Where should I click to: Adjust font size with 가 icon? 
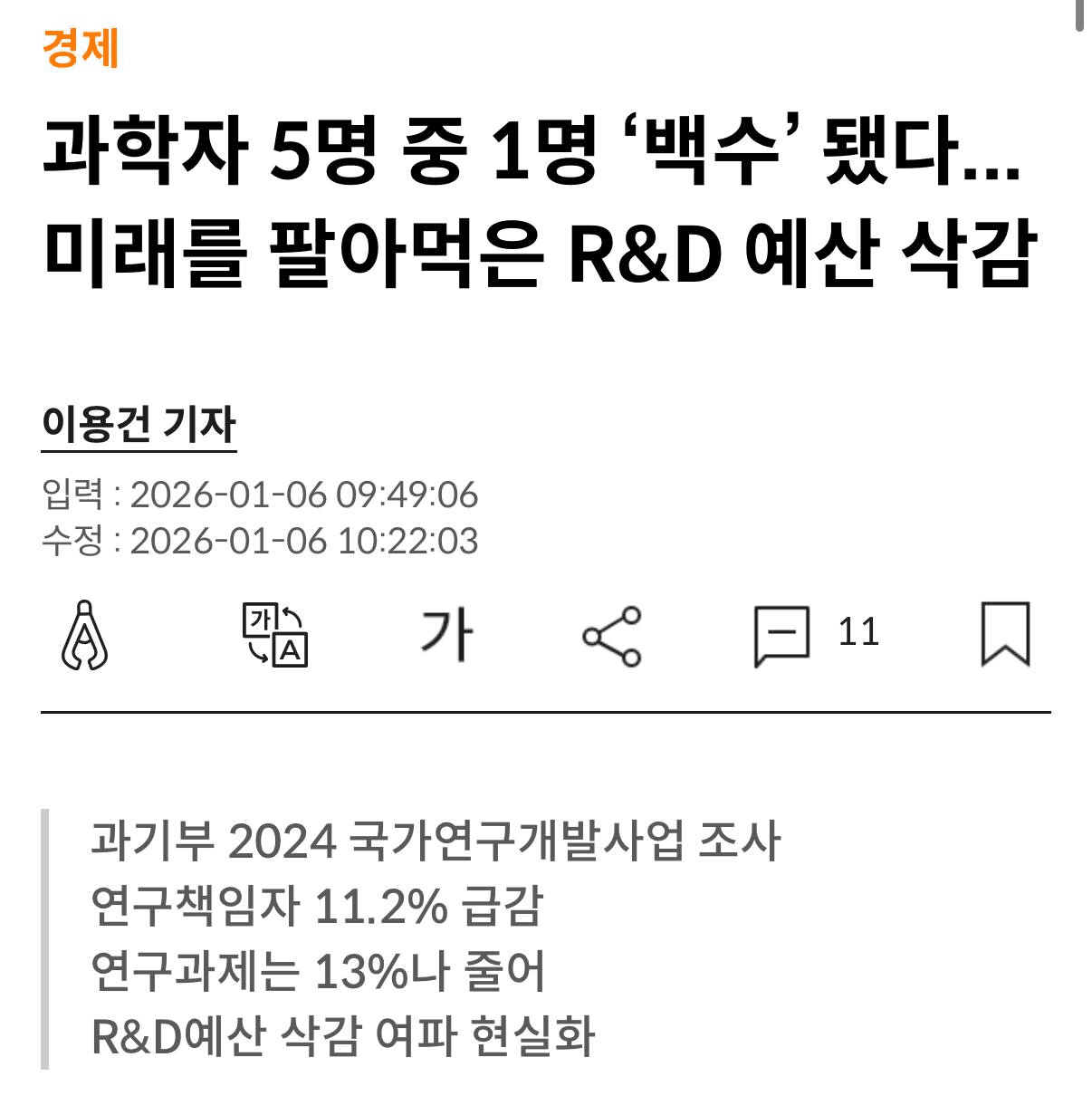pyautogui.click(x=446, y=634)
